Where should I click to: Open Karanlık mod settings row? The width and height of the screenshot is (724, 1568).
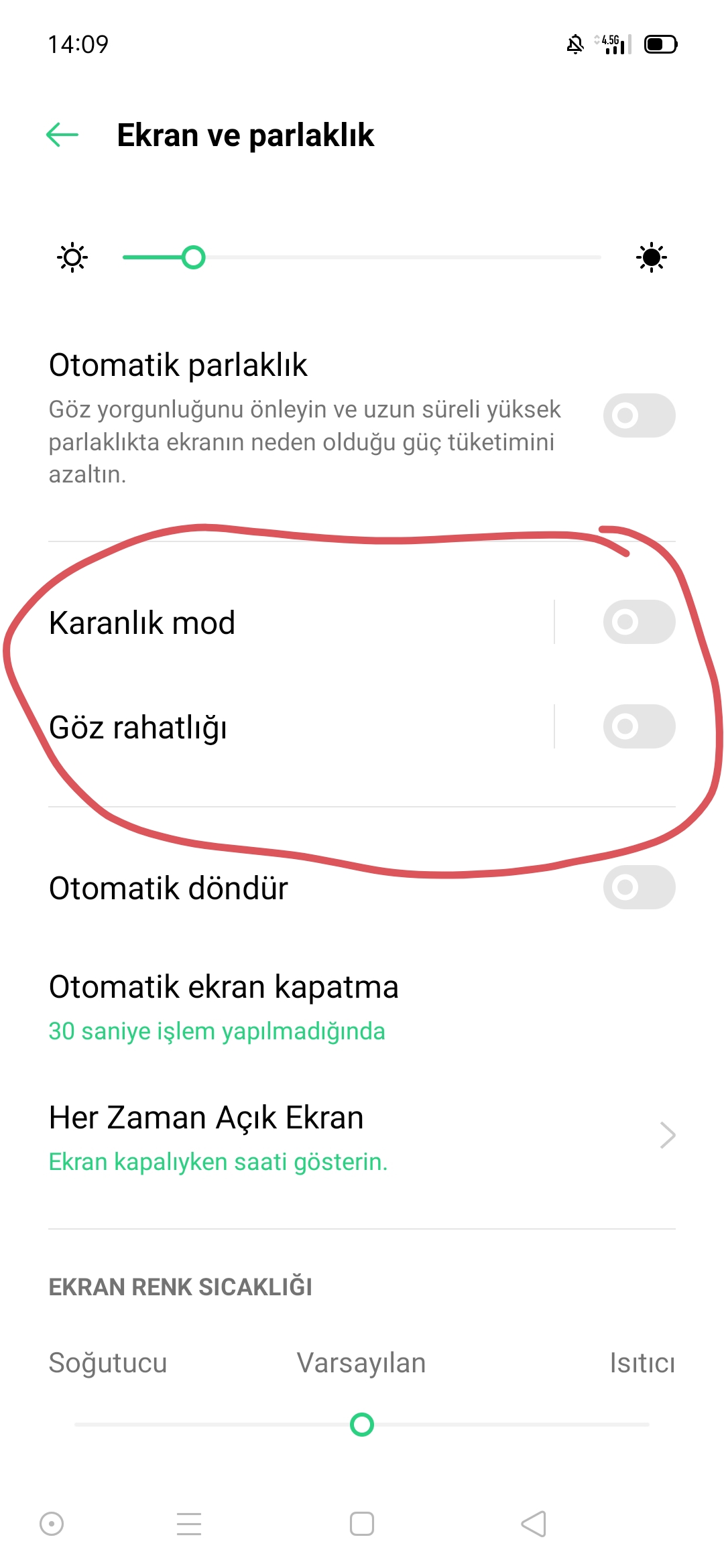click(x=300, y=623)
